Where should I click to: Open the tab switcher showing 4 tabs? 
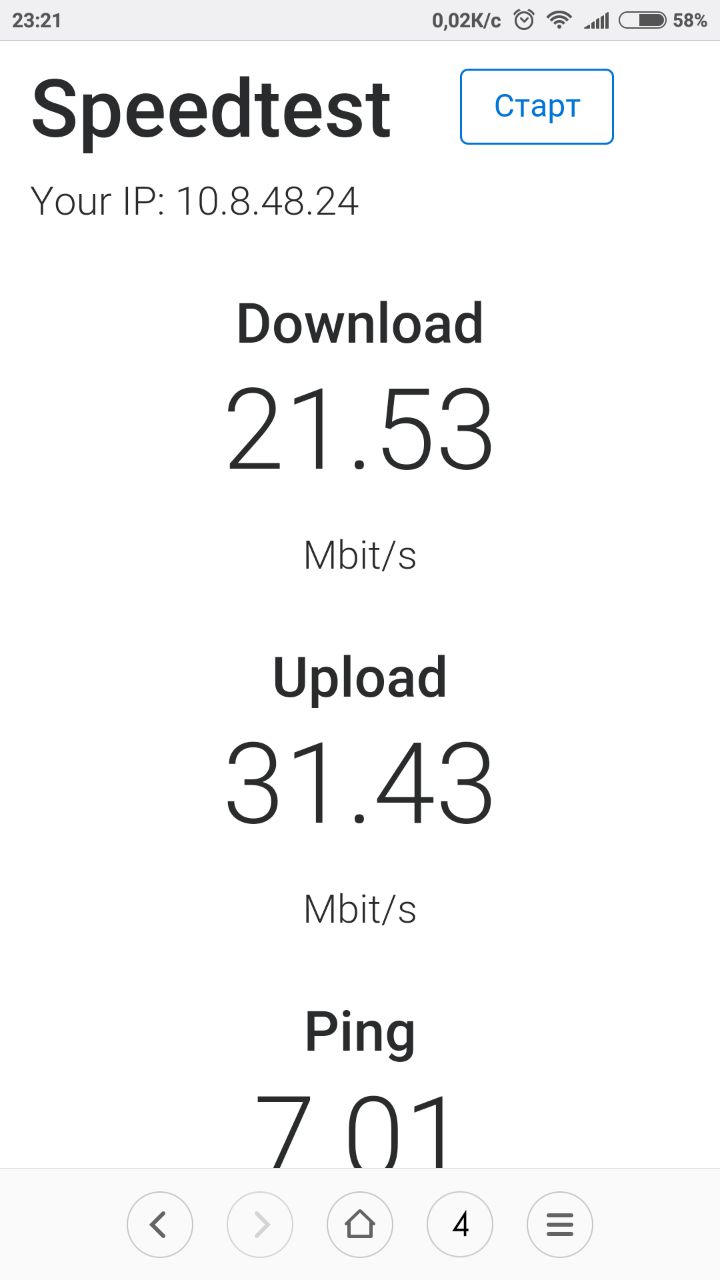click(x=460, y=1224)
